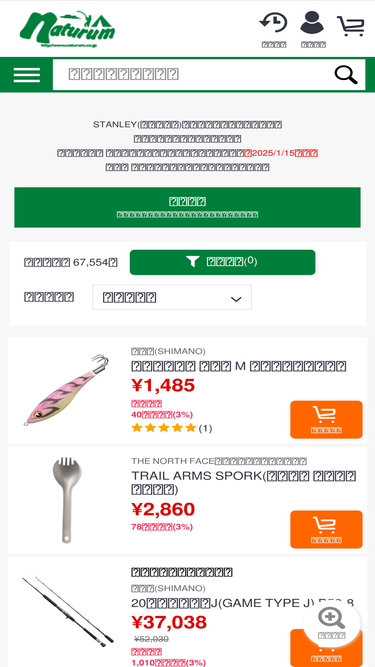Expand the sort order dropdown
375x667 pixels.
tap(172, 297)
